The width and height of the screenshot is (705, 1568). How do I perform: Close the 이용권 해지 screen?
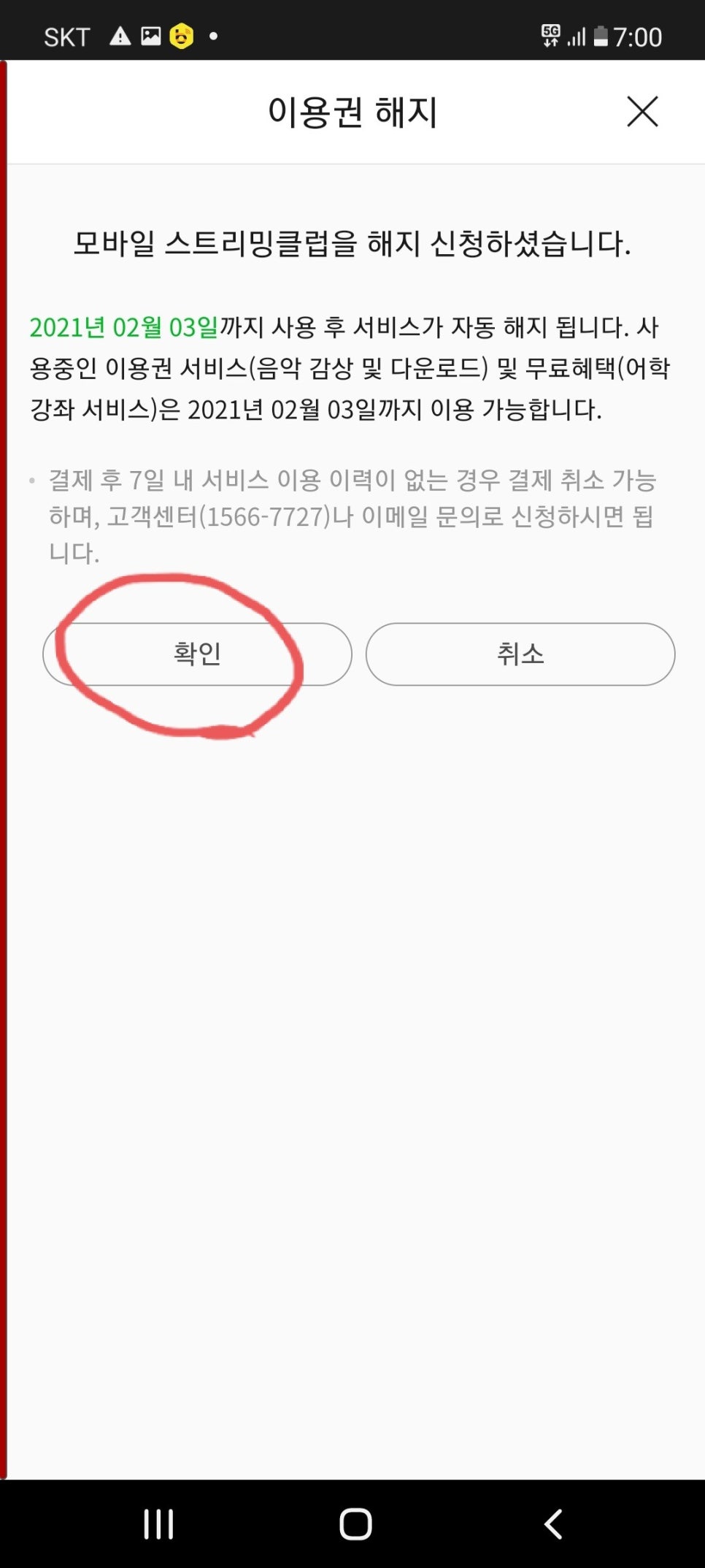coord(642,112)
